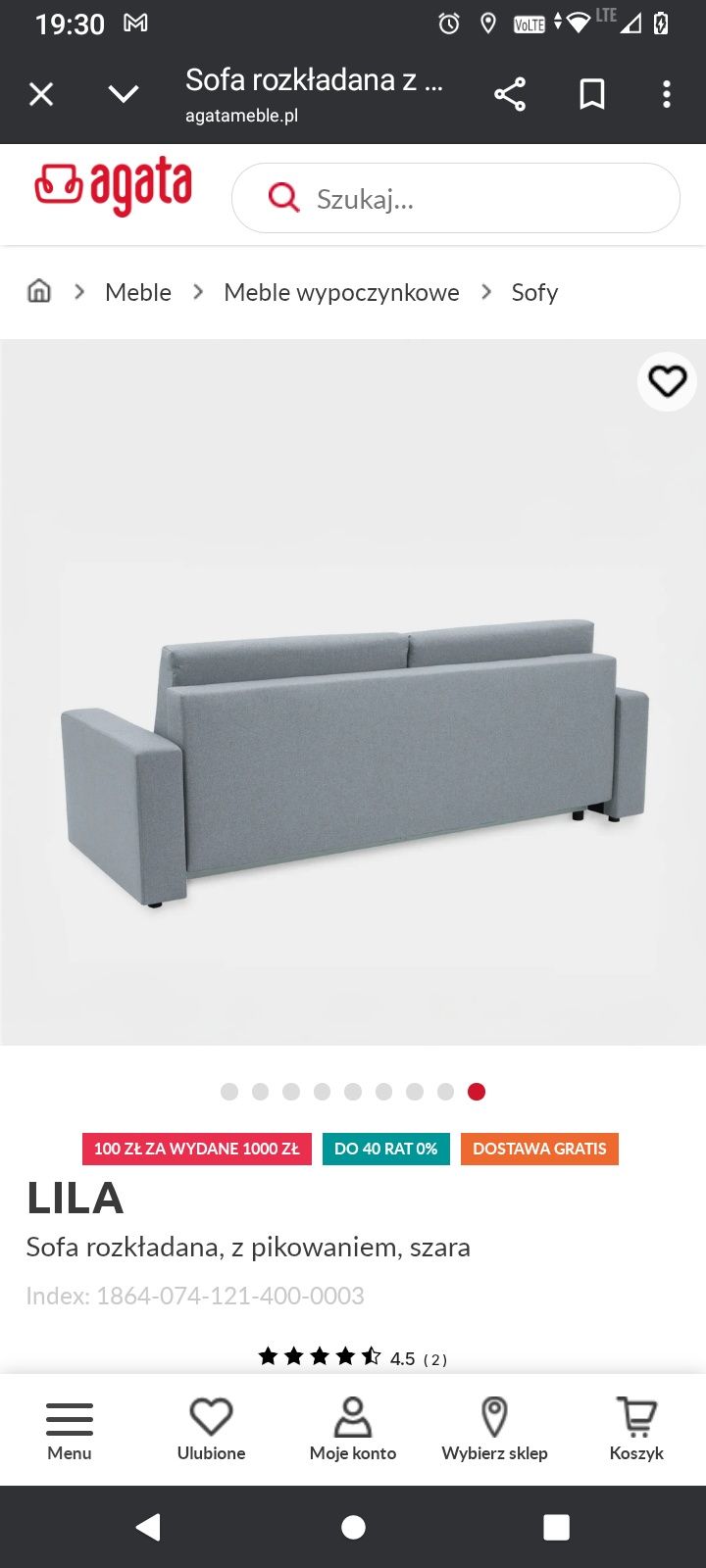Open the agata logo homepage
This screenshot has height=1568, width=706.
pos(114,186)
